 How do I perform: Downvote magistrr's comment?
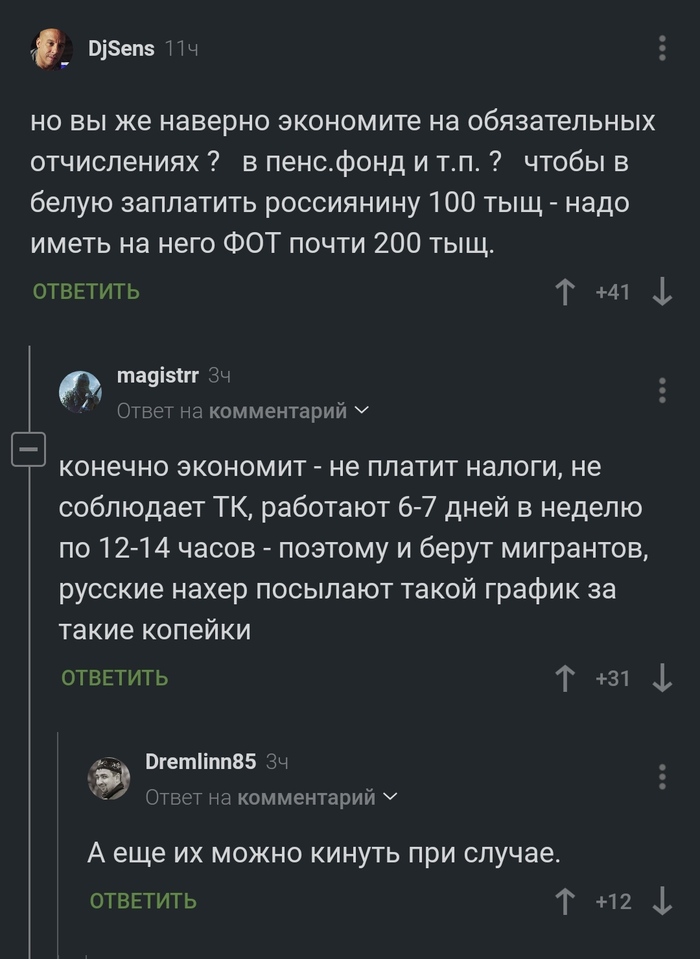[x=661, y=678]
